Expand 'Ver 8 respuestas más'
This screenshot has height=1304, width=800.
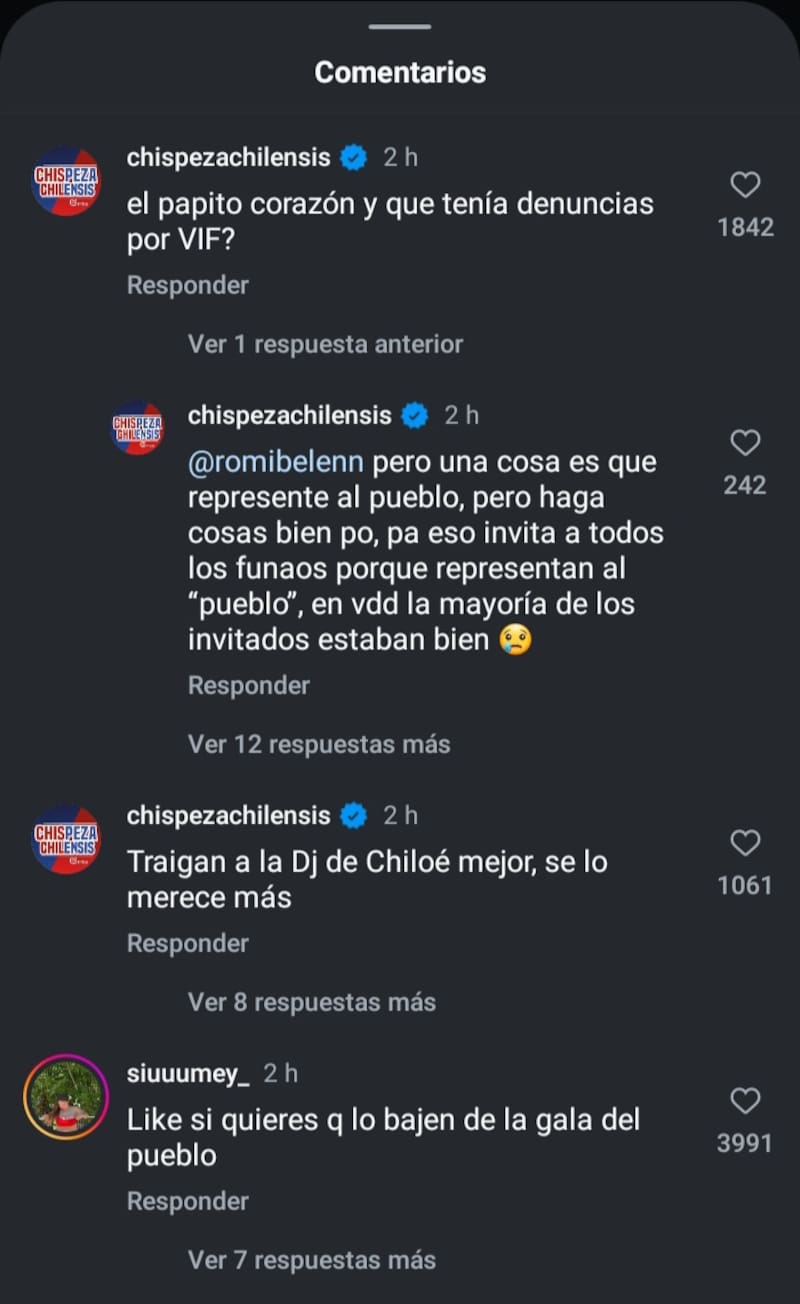(x=311, y=1001)
